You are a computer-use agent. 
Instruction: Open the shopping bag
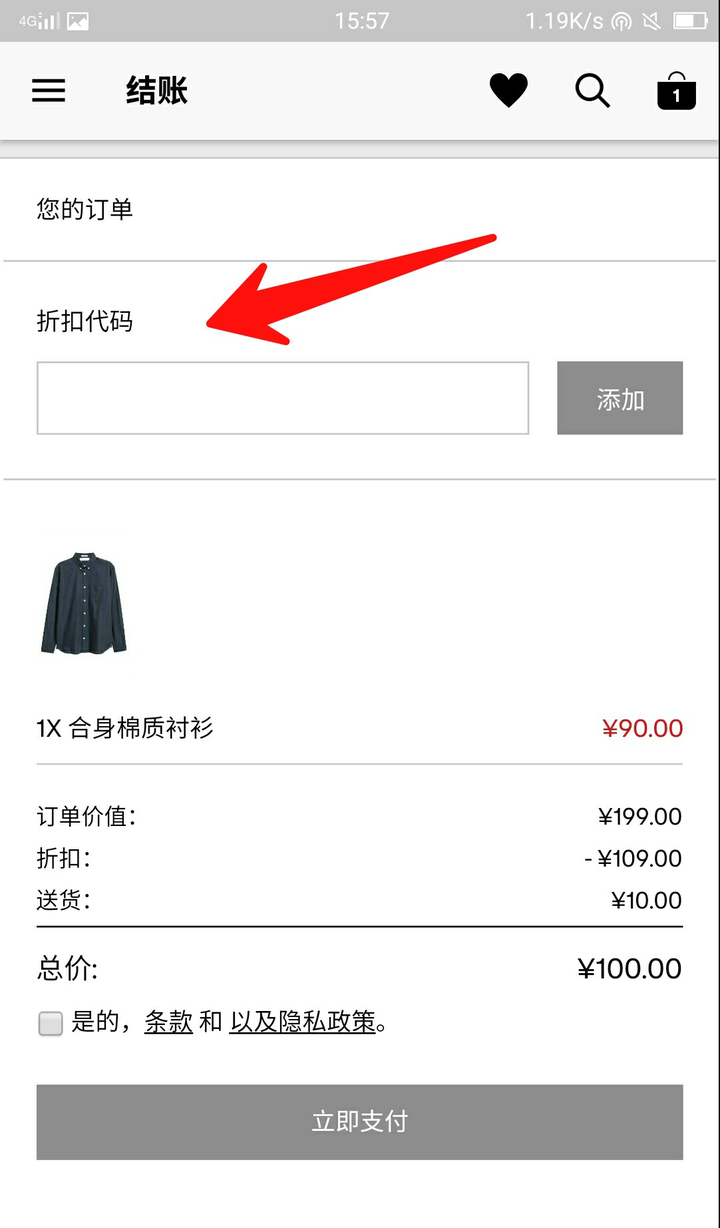point(676,90)
